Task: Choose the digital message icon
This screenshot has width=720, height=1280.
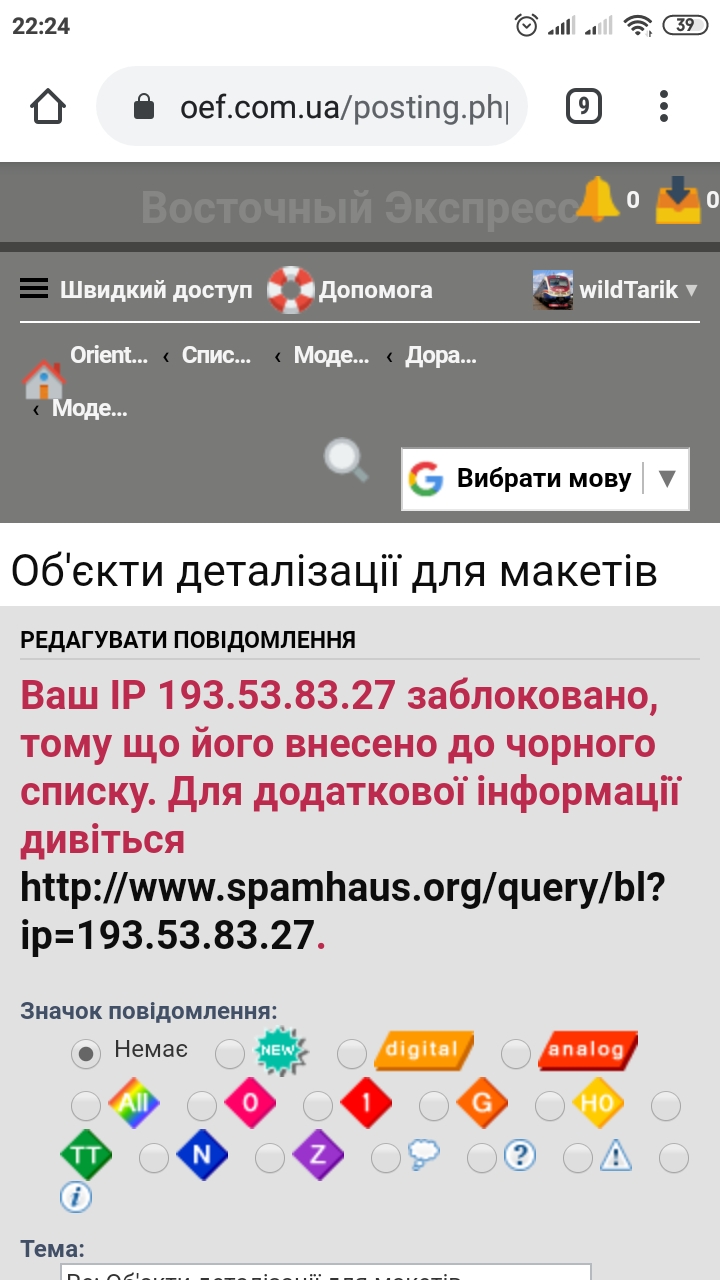Action: 352,1053
